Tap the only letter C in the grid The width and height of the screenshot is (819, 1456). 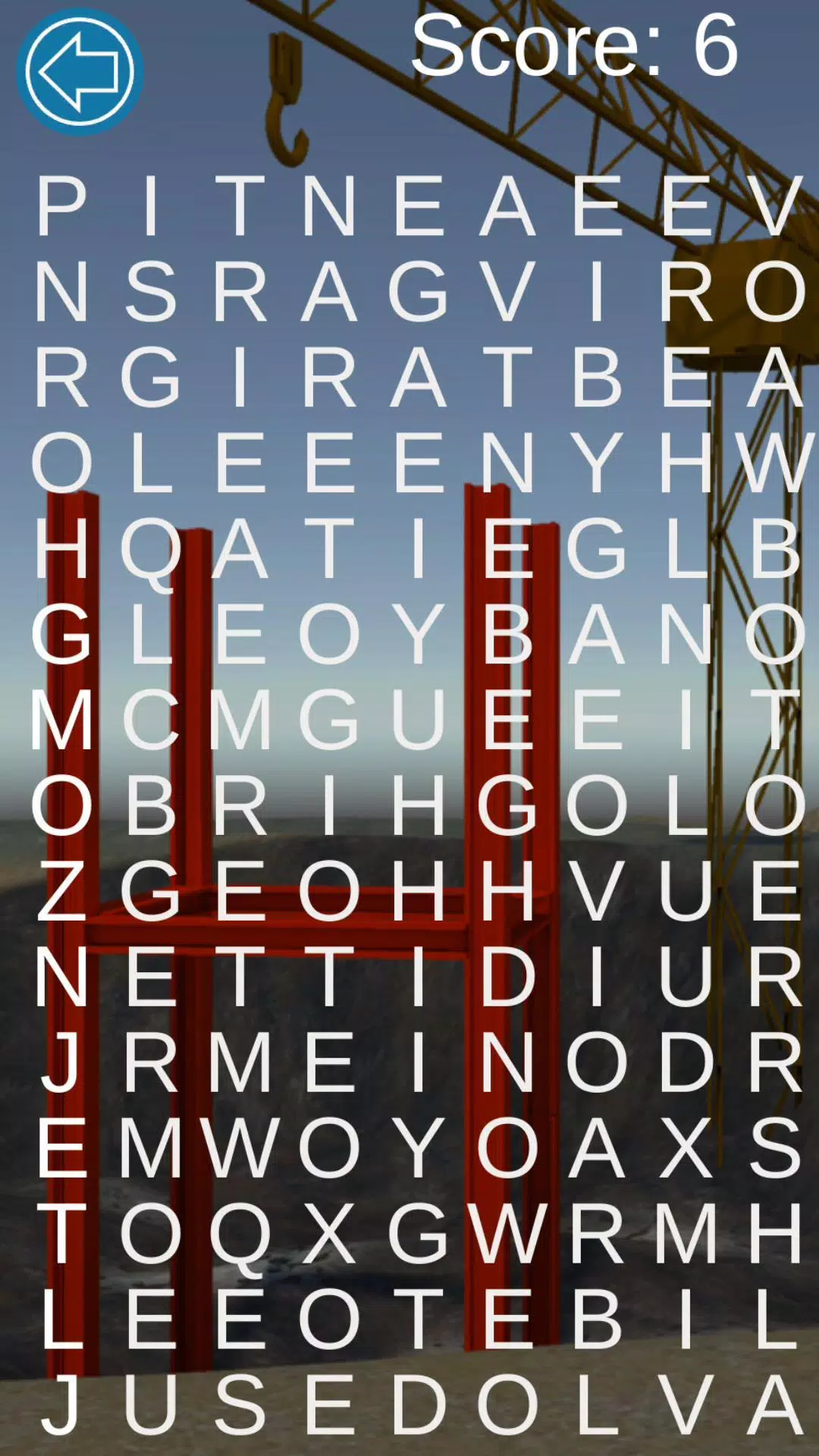pos(151,719)
